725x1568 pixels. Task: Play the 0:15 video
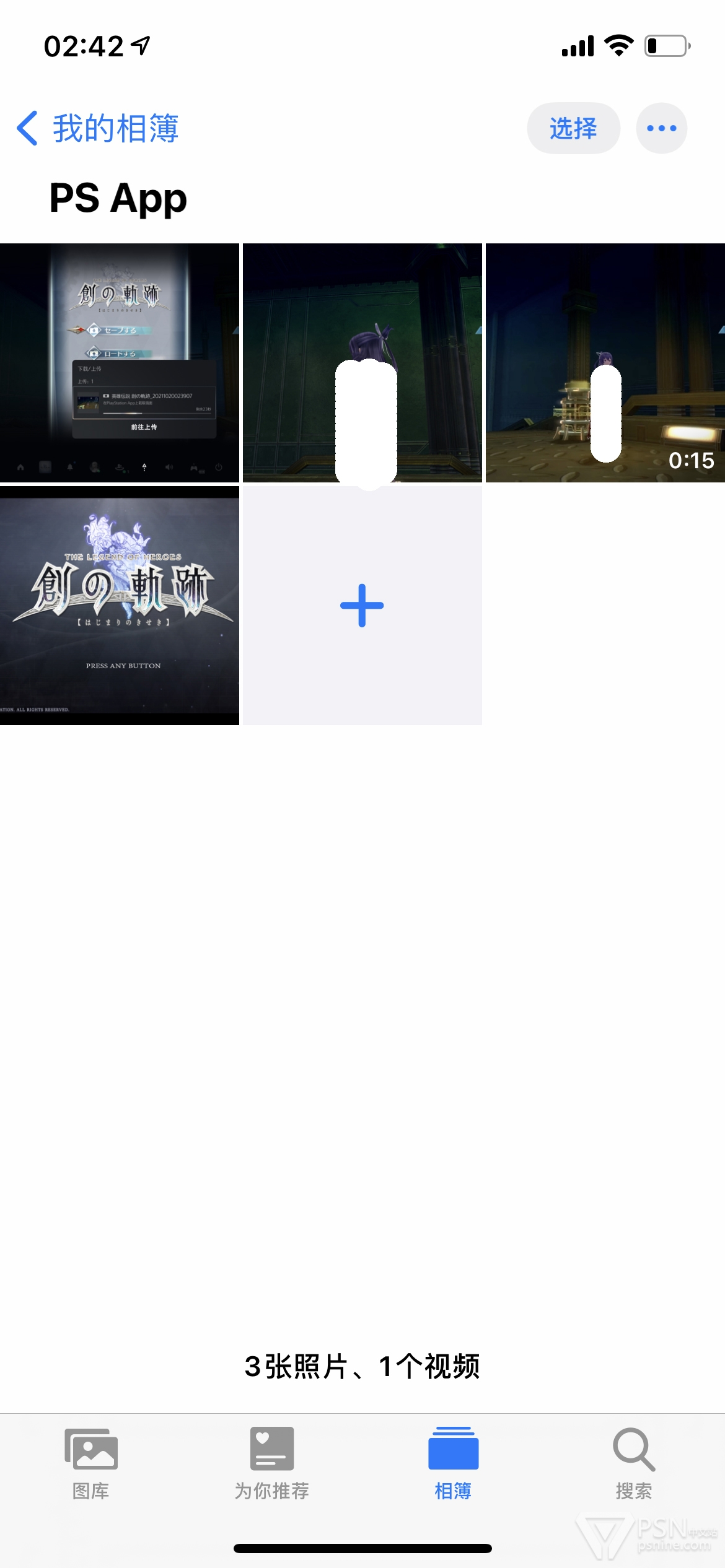605,363
